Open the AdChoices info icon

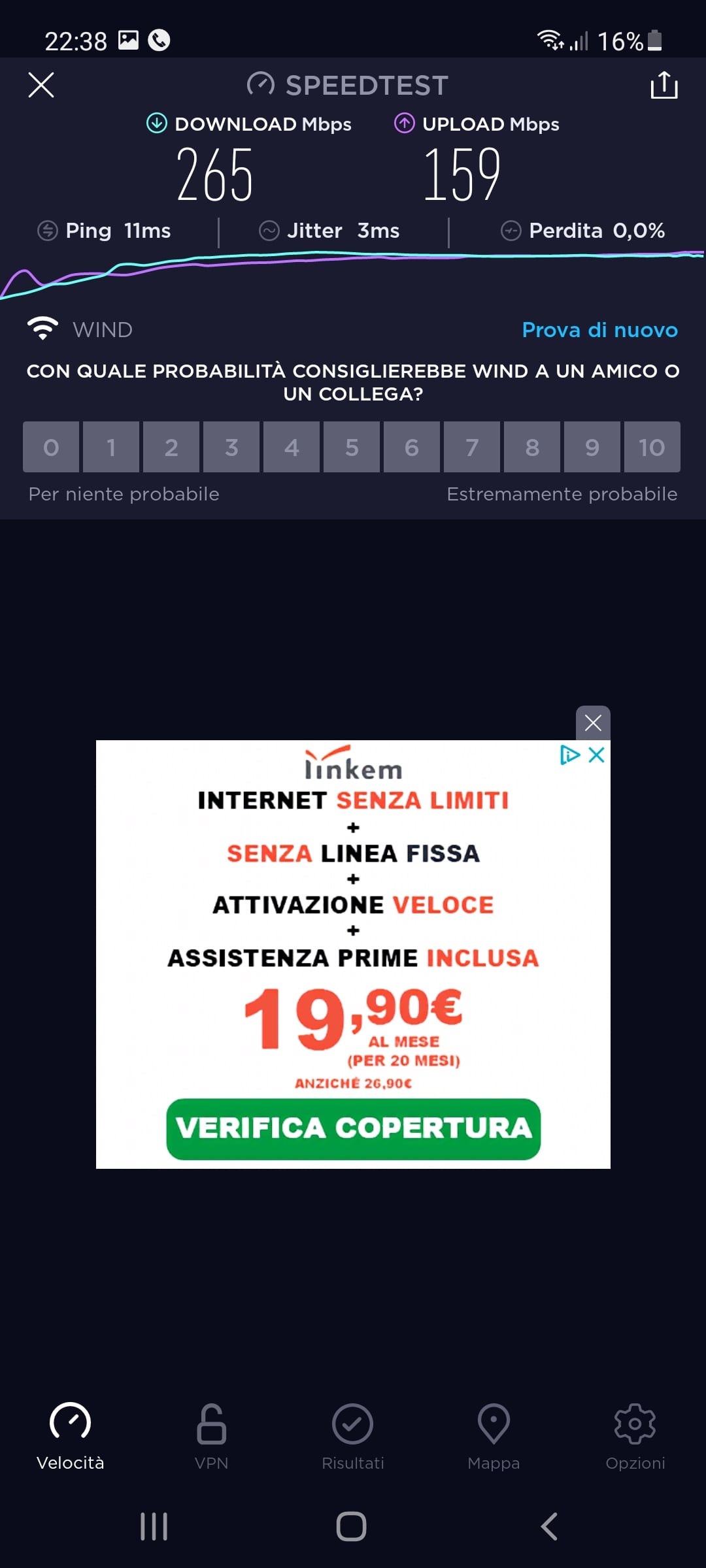[x=570, y=755]
